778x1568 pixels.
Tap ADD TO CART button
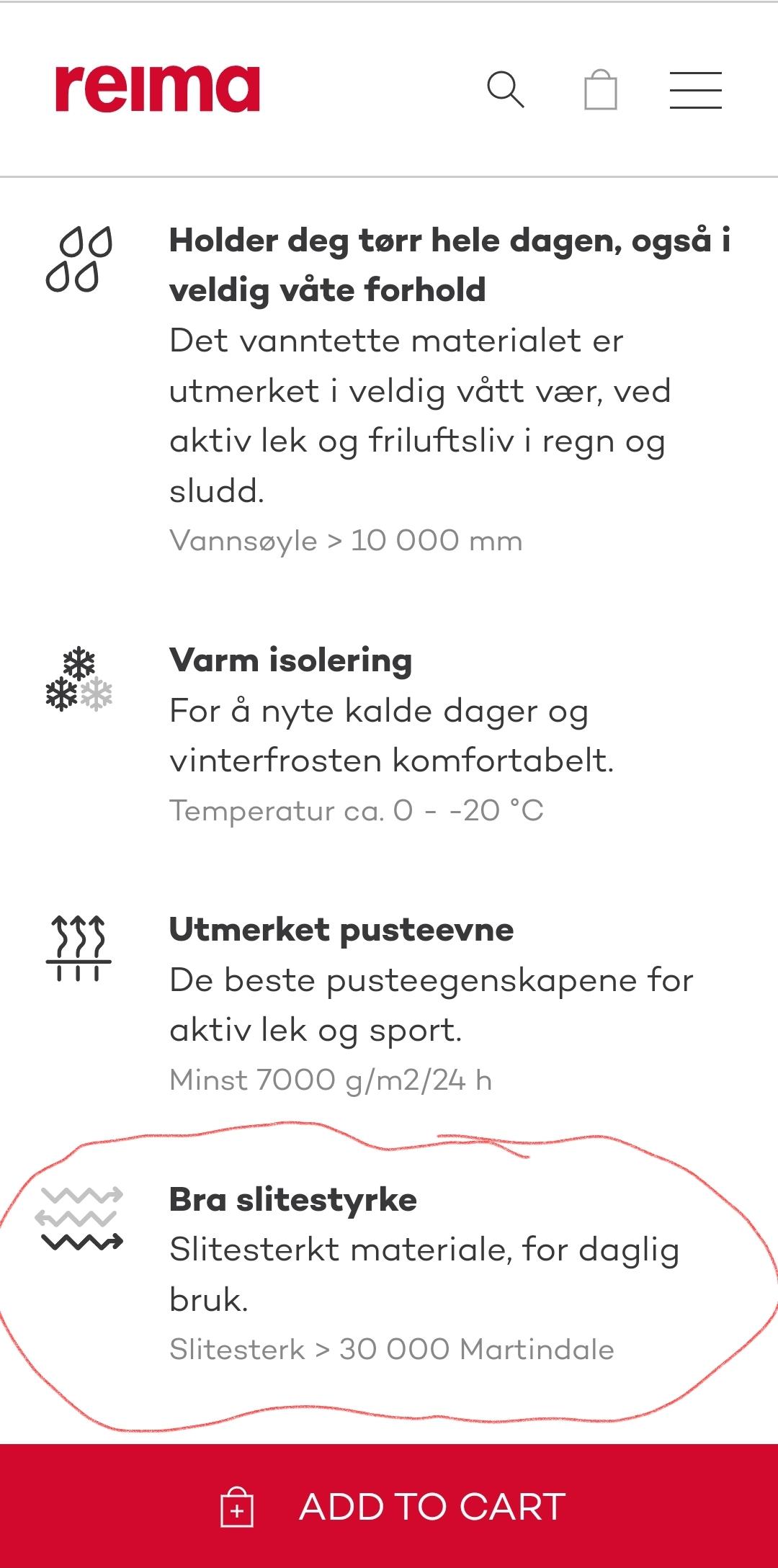(389, 1506)
